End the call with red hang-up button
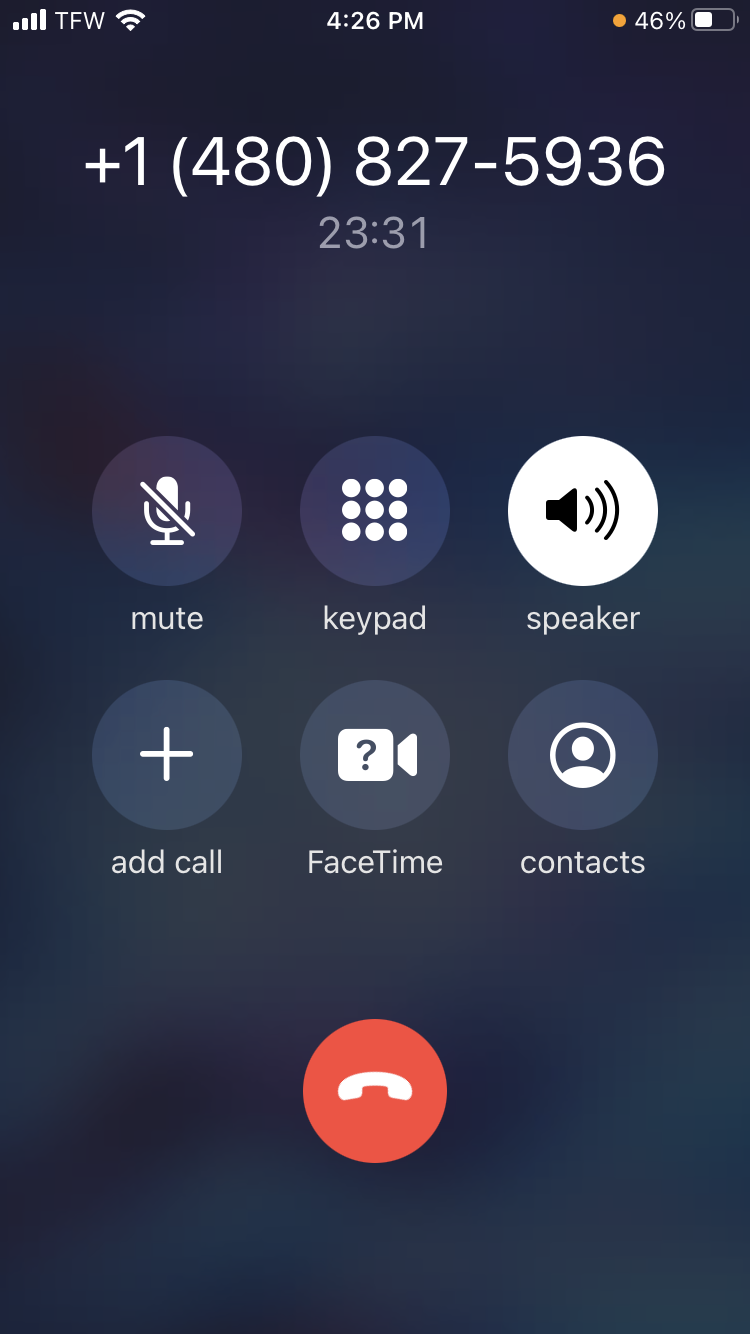Viewport: 750px width, 1334px height. (x=375, y=1091)
